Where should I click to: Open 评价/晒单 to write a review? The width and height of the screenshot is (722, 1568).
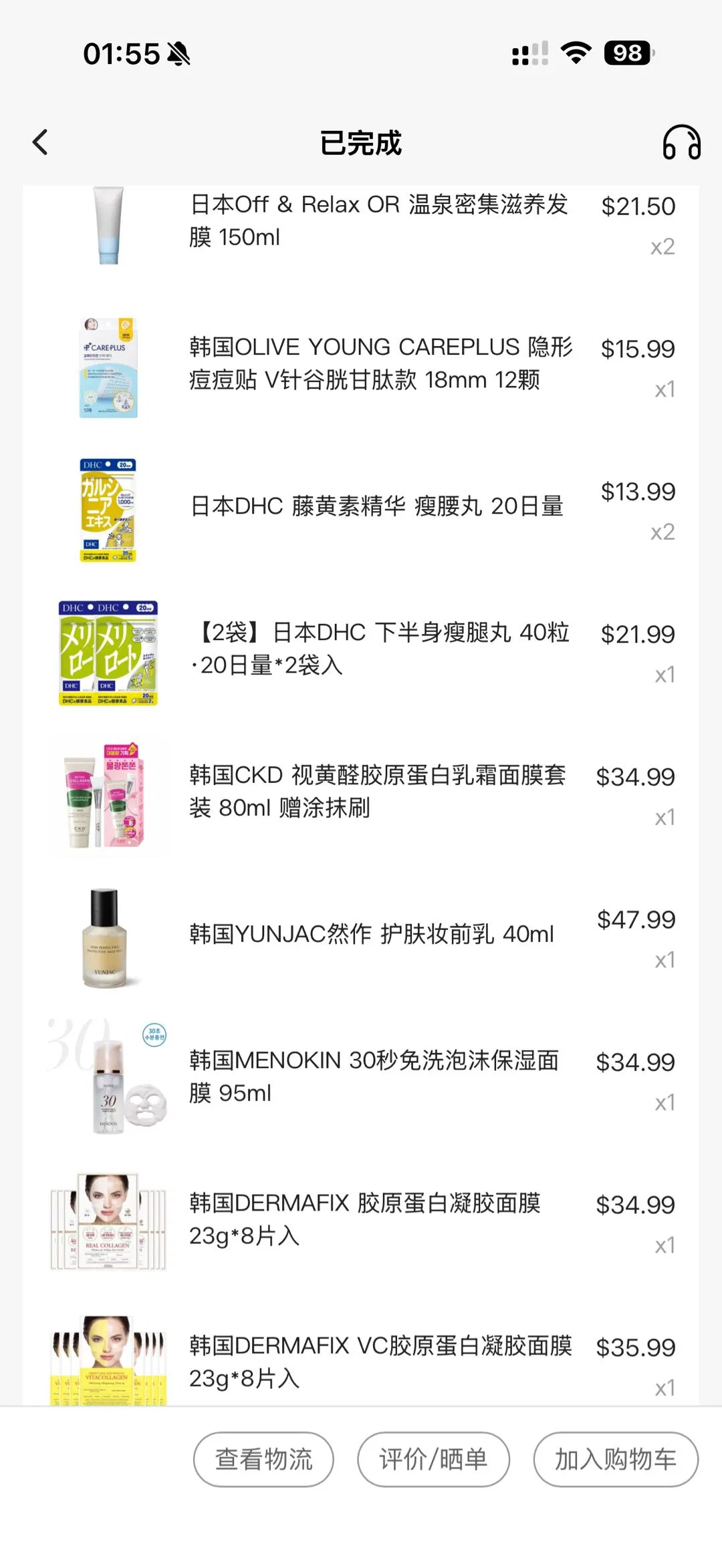coord(433,1459)
